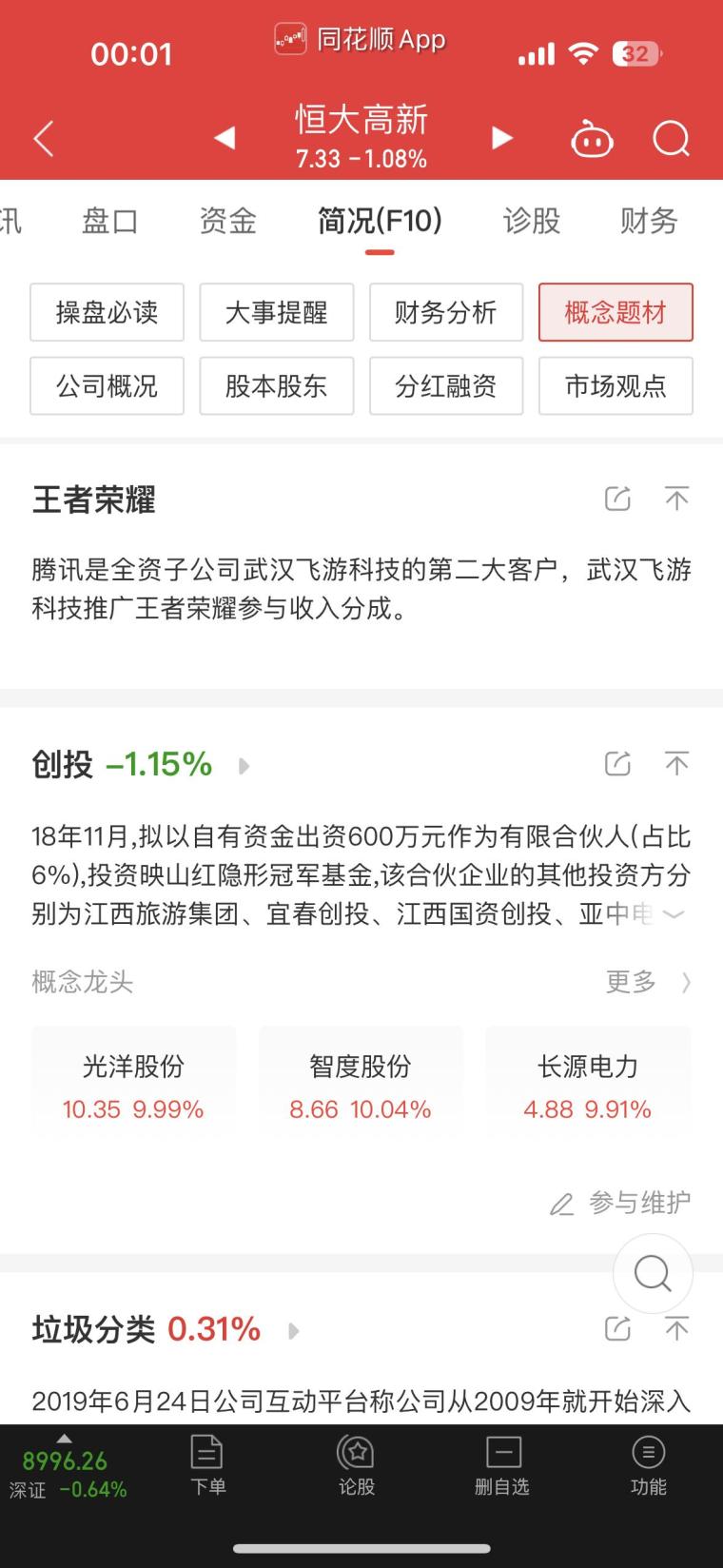Select the 分红融资 section
This screenshot has height=1568, width=723.
coord(446,386)
